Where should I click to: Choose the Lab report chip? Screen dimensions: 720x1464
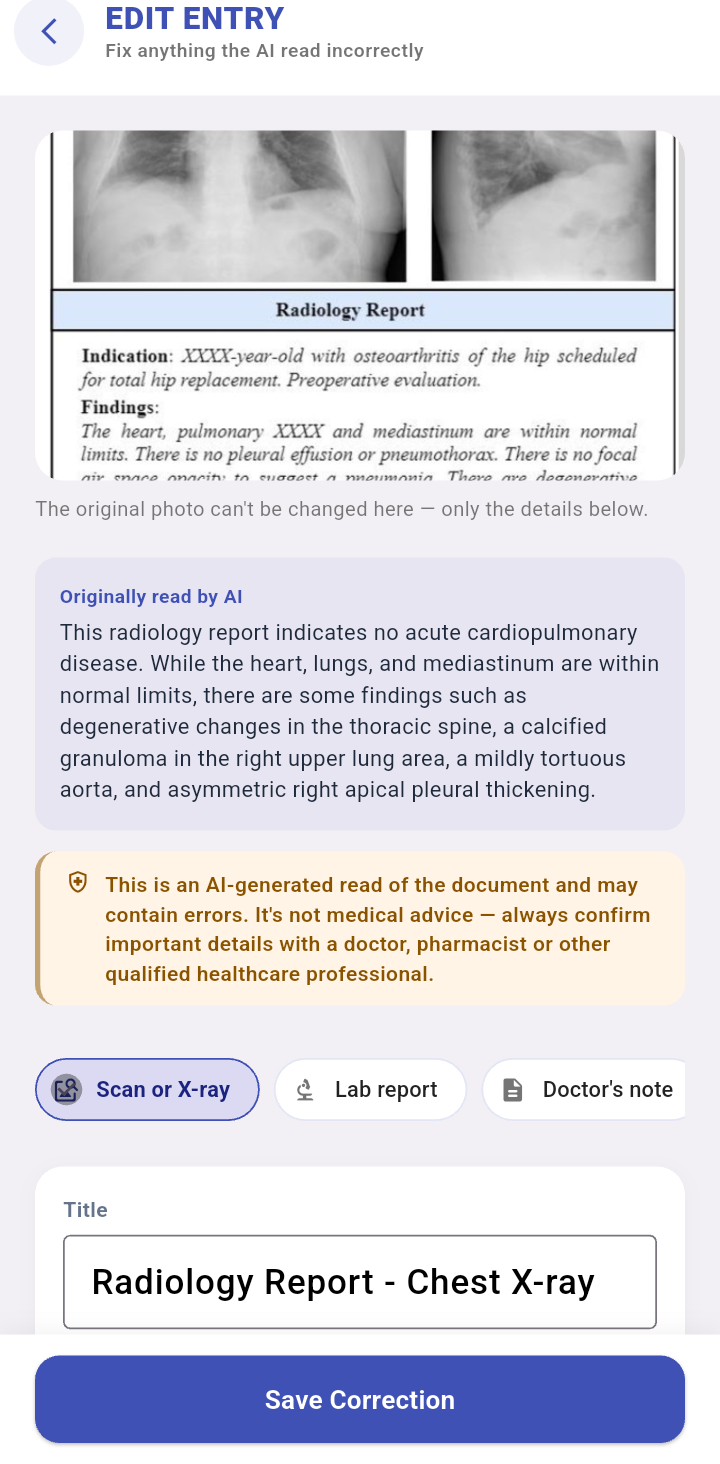pos(370,1089)
